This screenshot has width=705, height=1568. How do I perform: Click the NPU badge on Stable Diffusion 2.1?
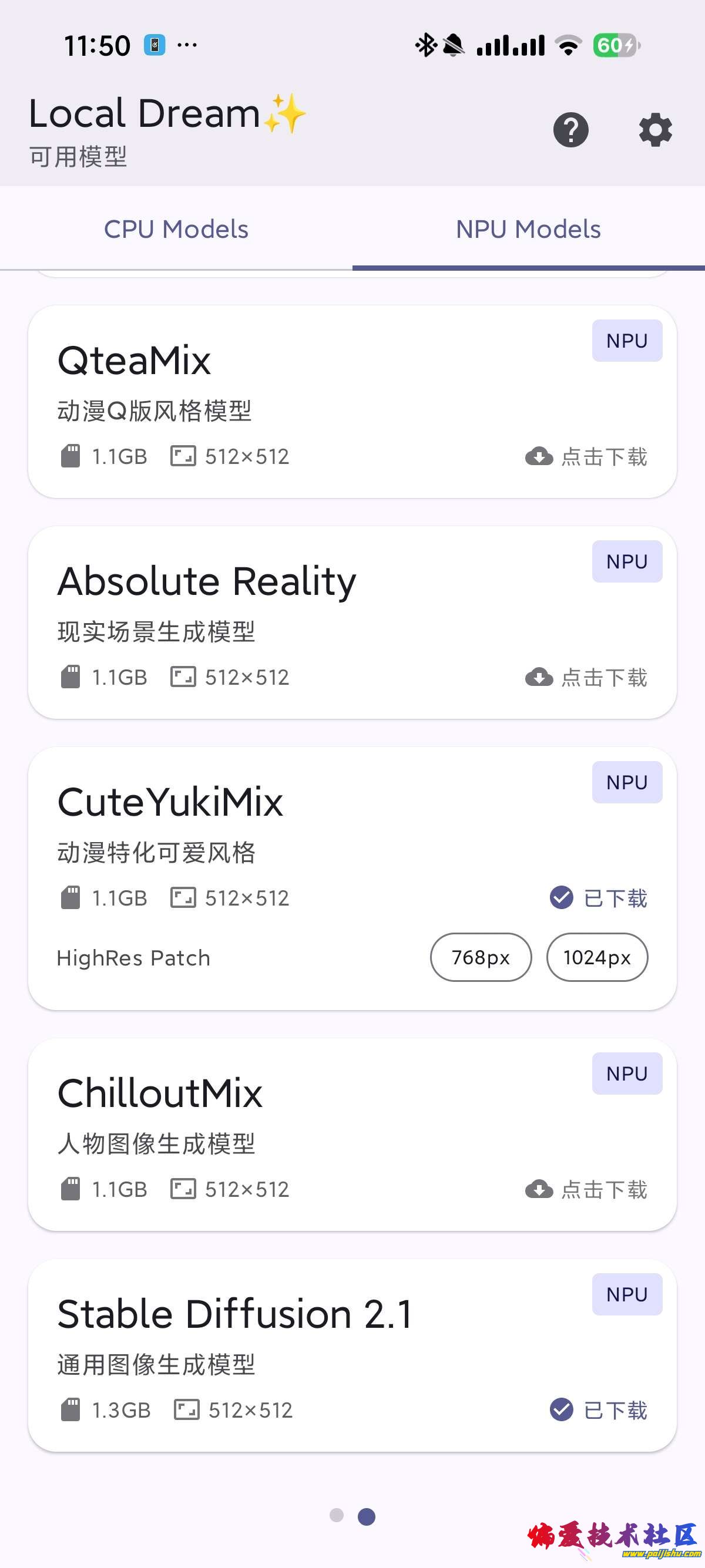tap(626, 1295)
